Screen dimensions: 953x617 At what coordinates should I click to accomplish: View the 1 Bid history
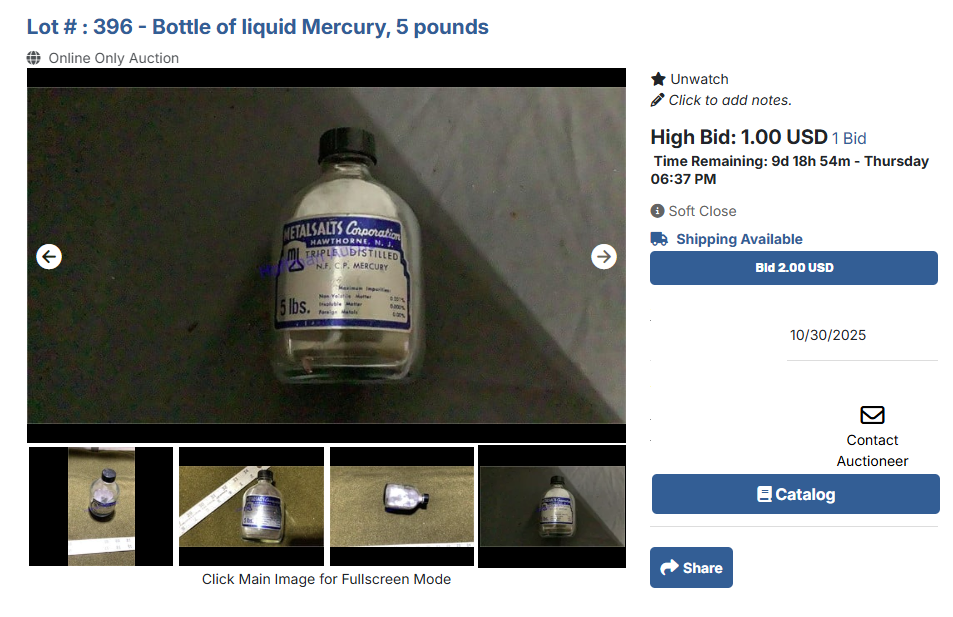[849, 139]
